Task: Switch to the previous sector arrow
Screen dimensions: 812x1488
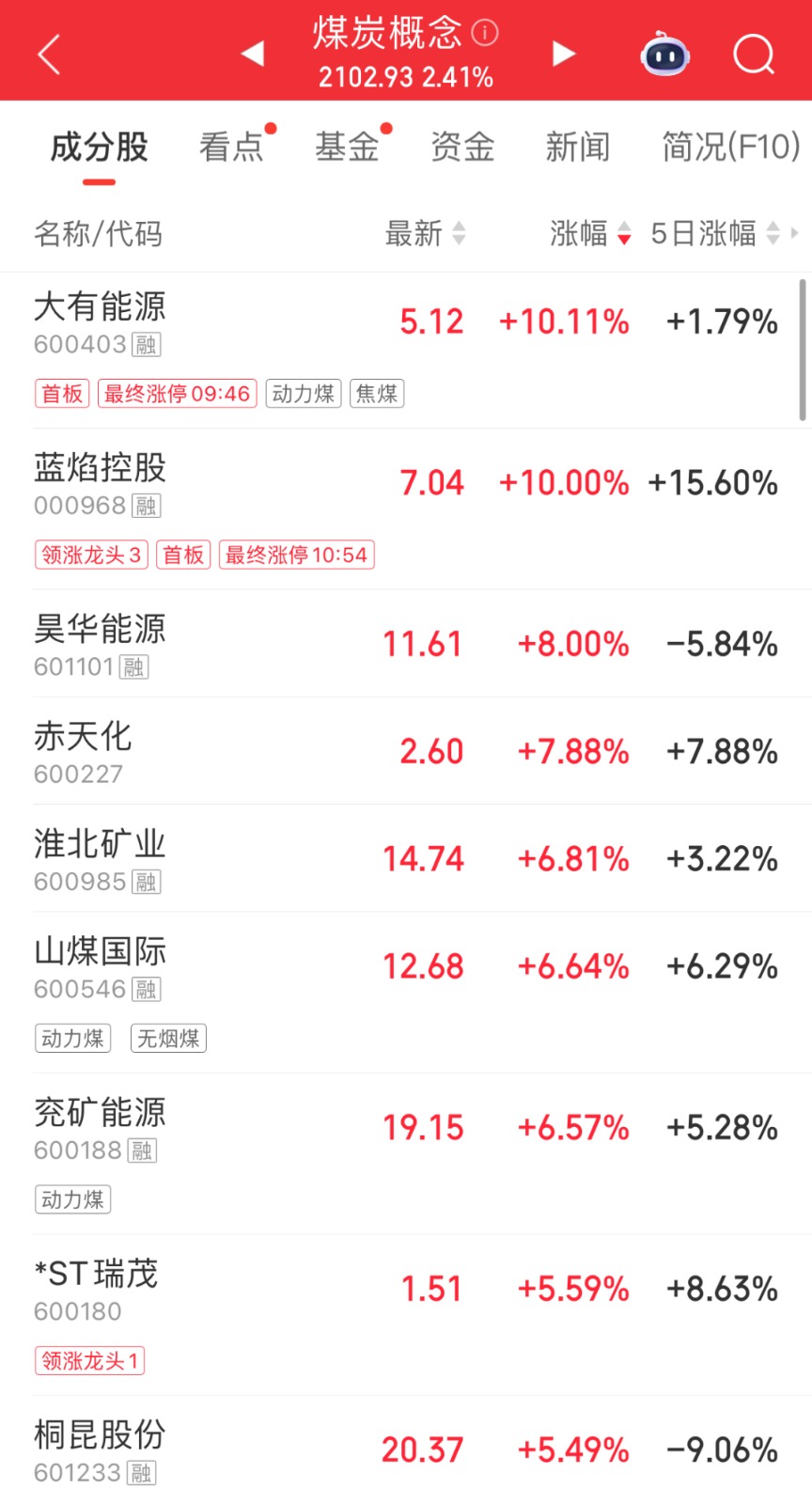Action: point(252,54)
